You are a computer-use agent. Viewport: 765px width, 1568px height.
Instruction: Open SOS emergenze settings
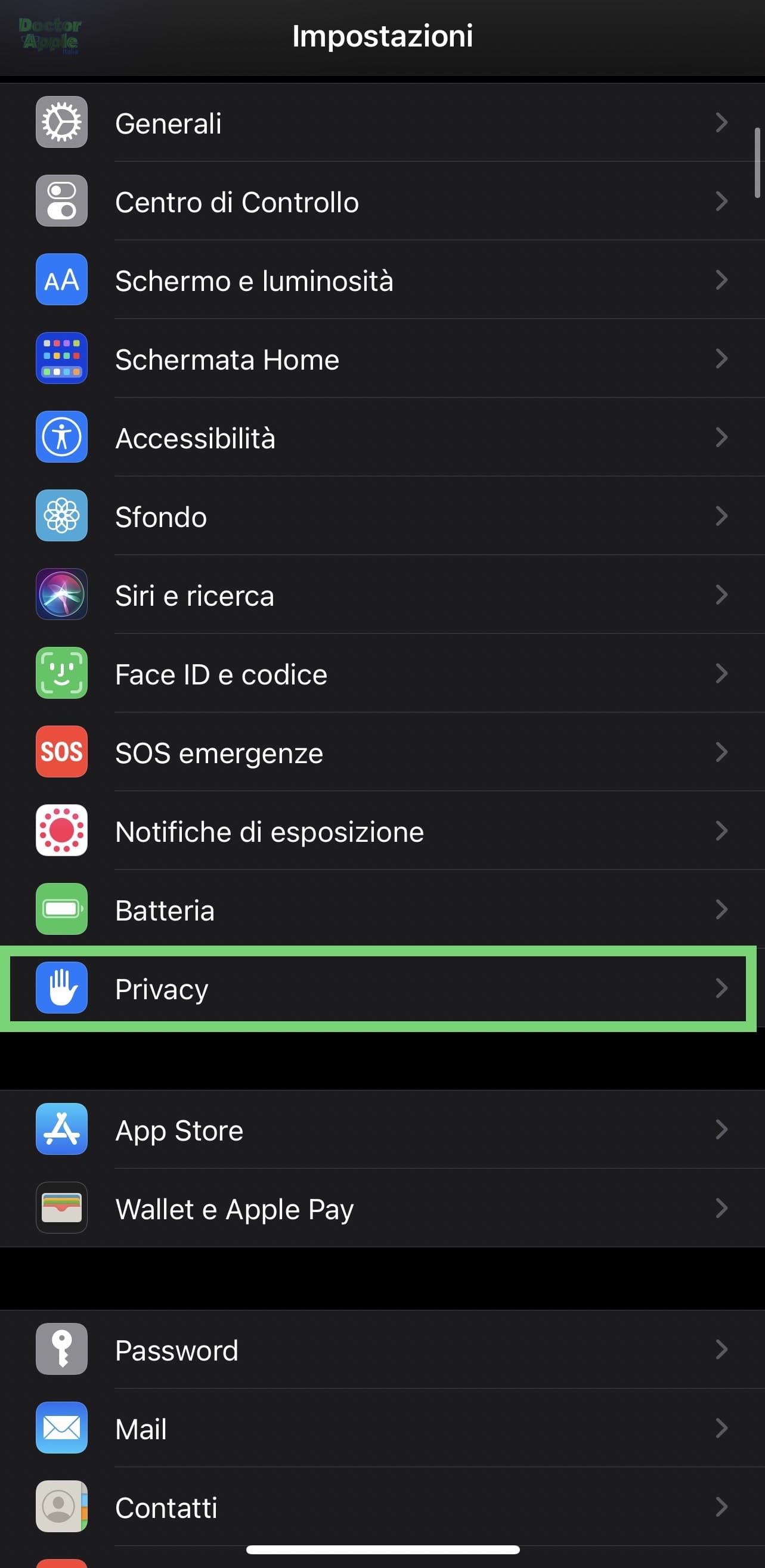click(x=382, y=752)
